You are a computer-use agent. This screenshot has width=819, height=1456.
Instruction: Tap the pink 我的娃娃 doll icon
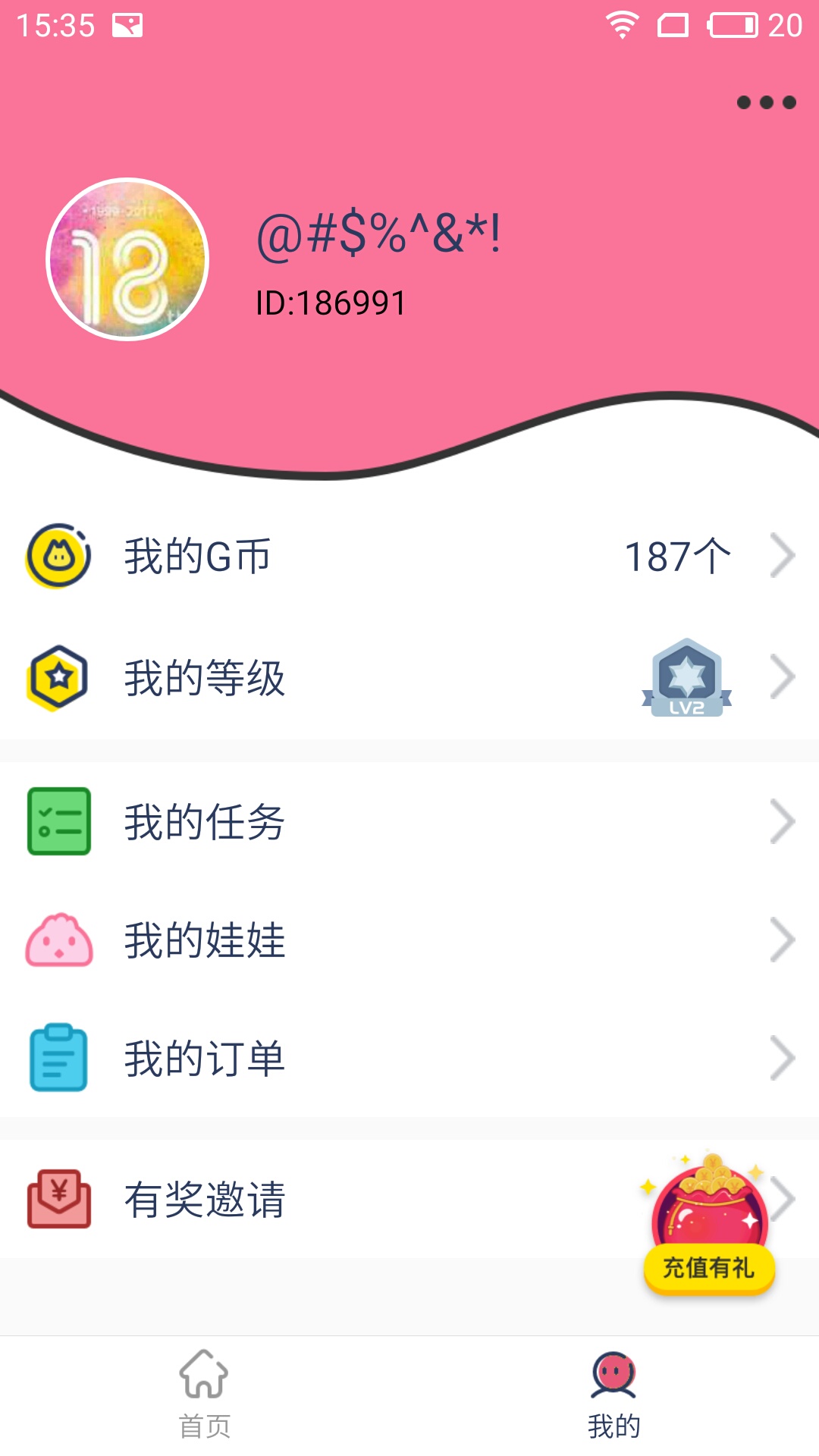coord(60,940)
